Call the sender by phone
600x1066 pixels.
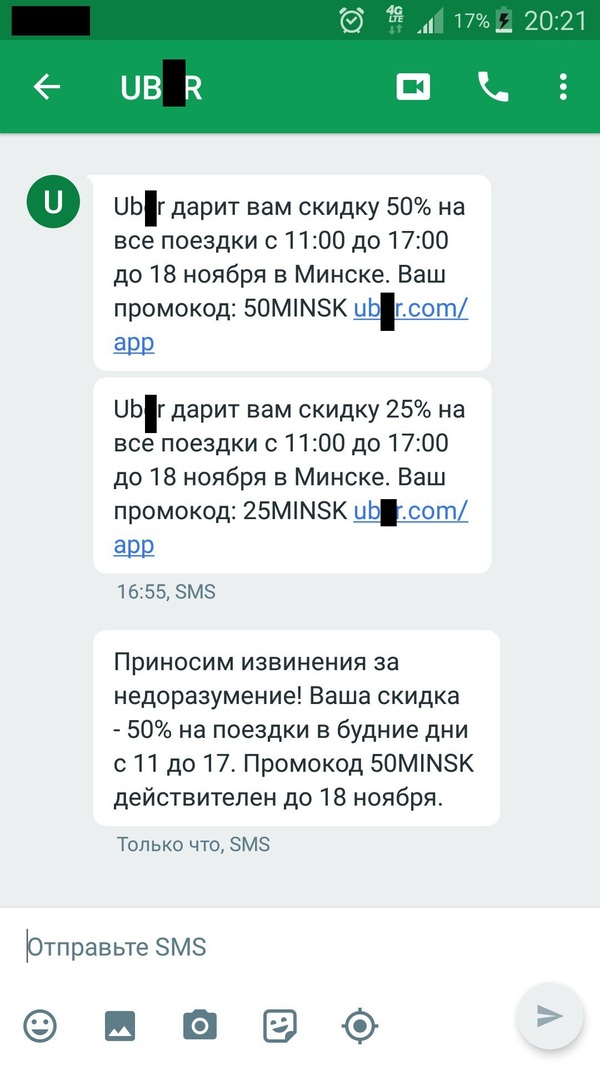(493, 88)
